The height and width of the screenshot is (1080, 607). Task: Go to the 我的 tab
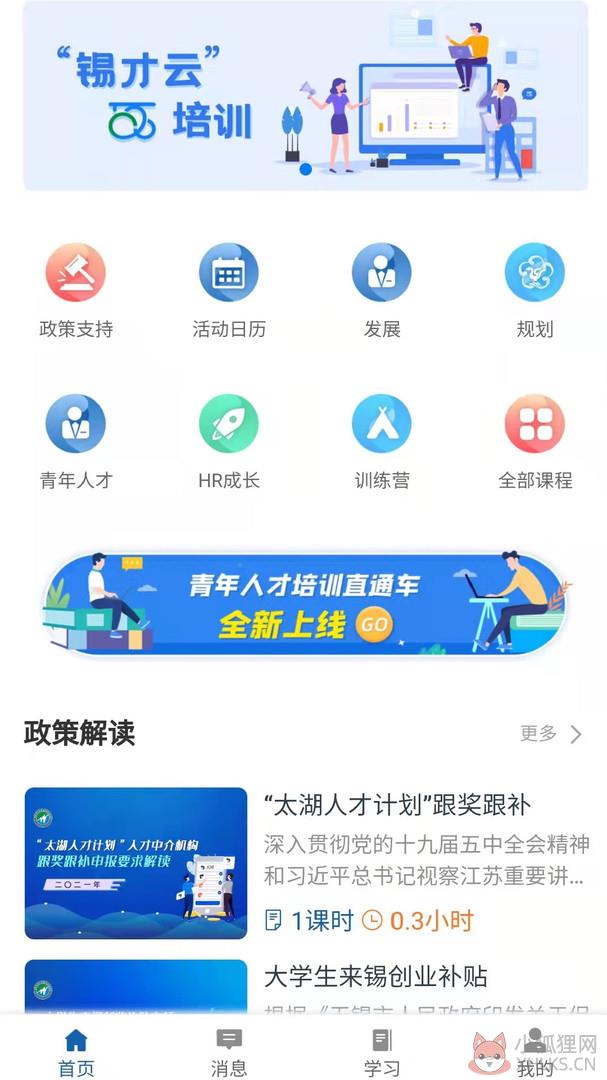[x=535, y=1052]
